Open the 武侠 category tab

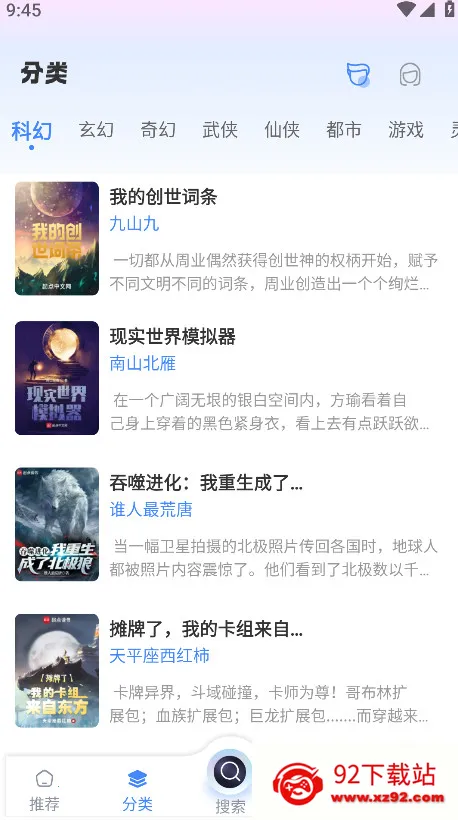(x=220, y=130)
